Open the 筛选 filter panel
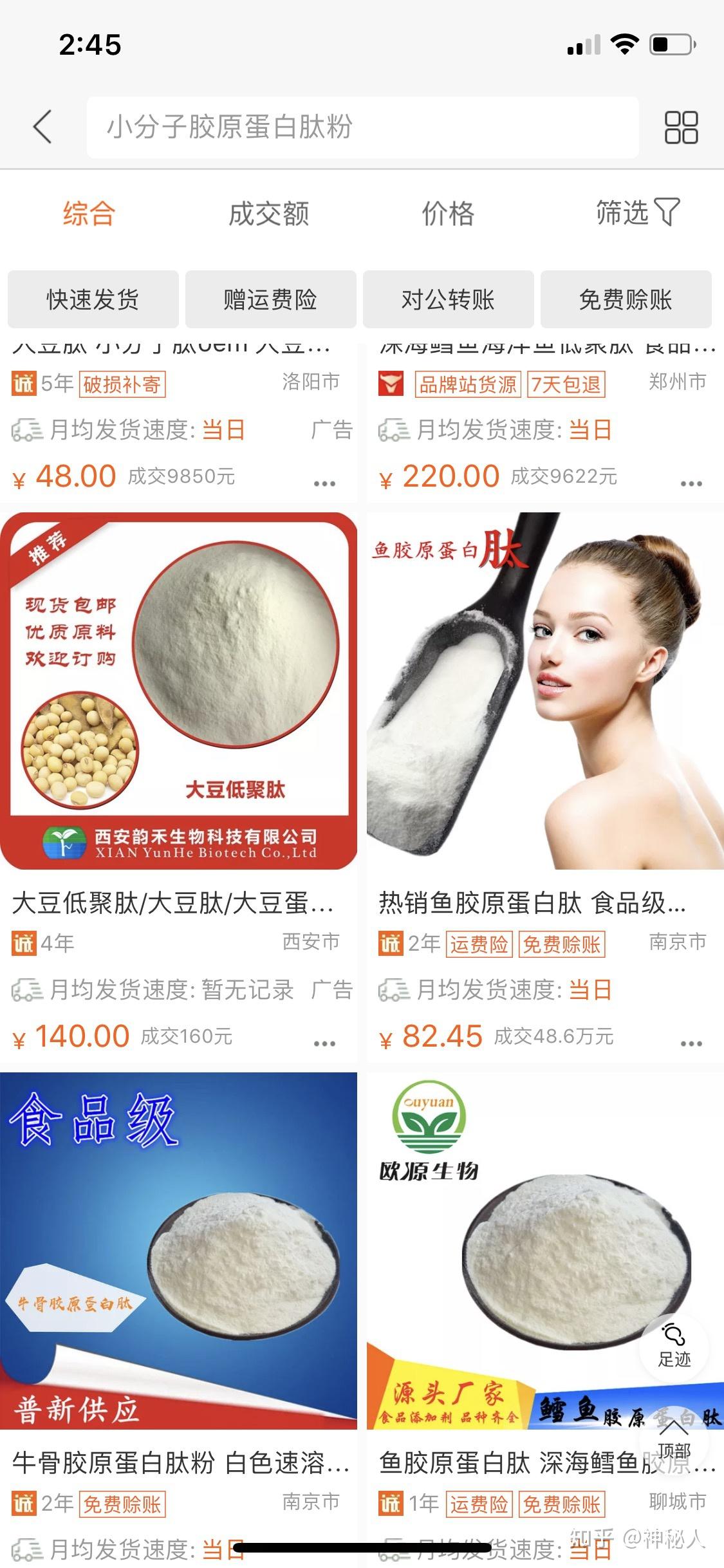The image size is (724, 1568). pos(636,212)
